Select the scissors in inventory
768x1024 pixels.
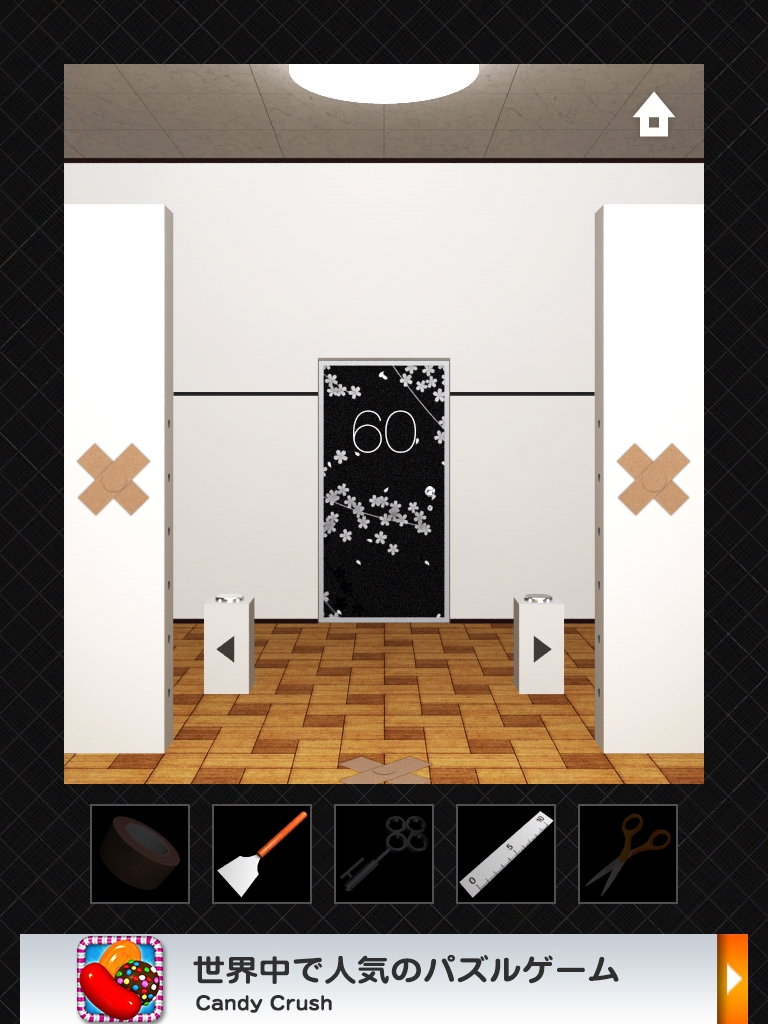point(628,854)
